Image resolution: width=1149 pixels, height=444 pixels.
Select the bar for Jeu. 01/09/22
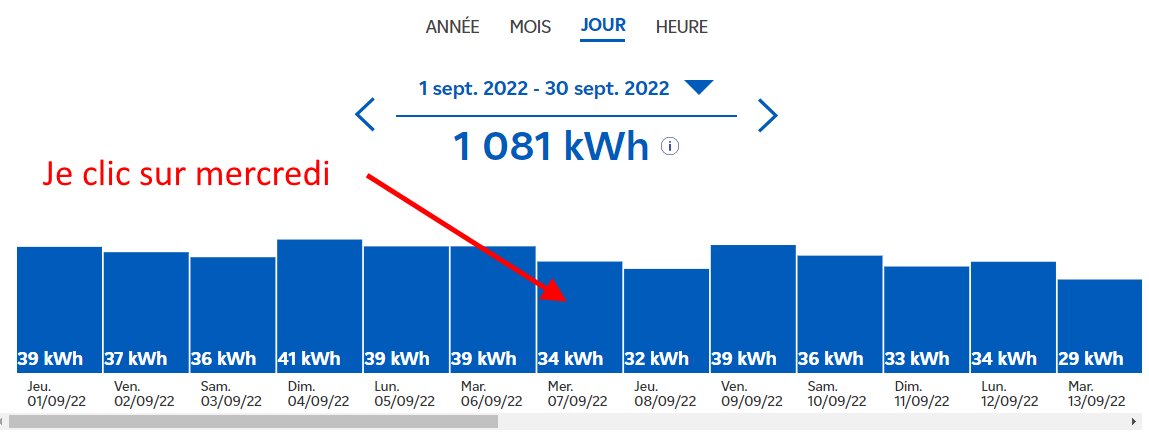click(x=59, y=310)
